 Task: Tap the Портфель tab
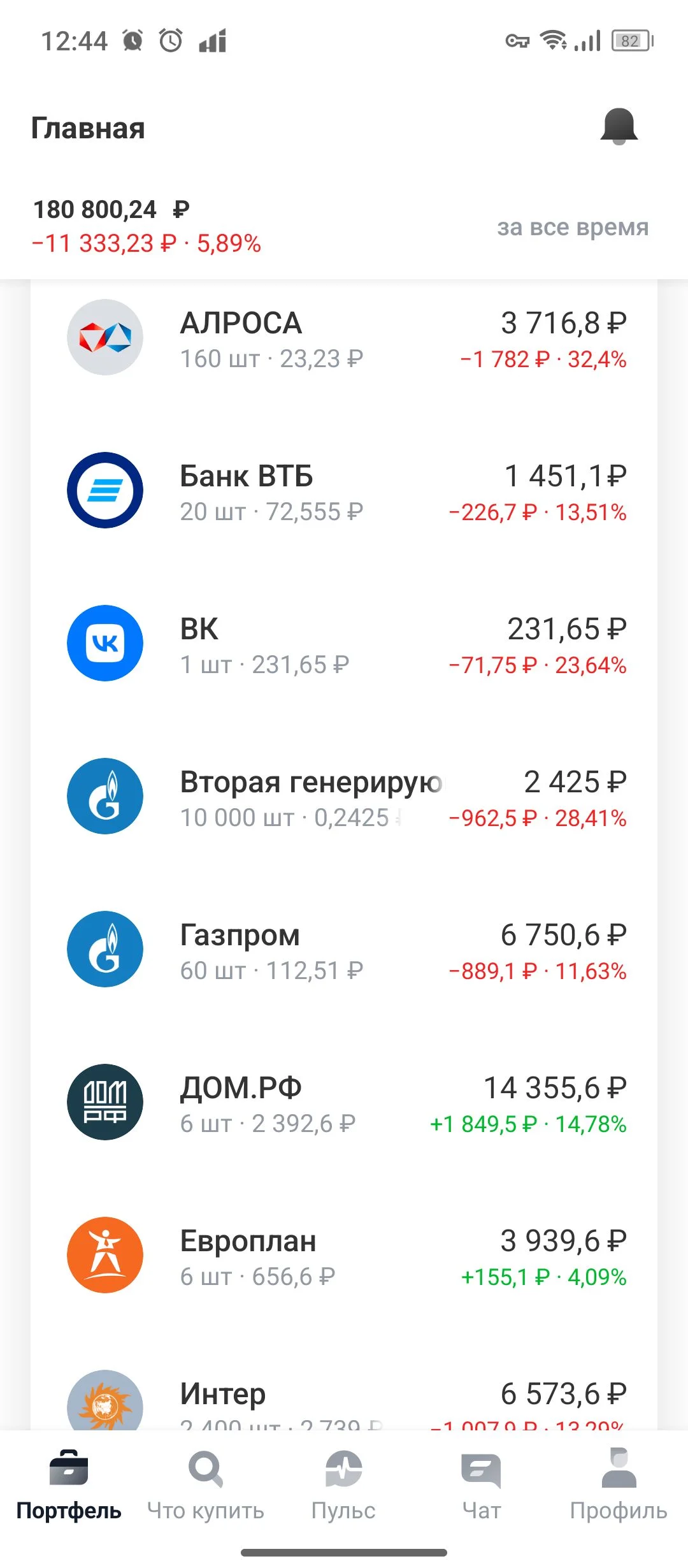click(69, 1485)
